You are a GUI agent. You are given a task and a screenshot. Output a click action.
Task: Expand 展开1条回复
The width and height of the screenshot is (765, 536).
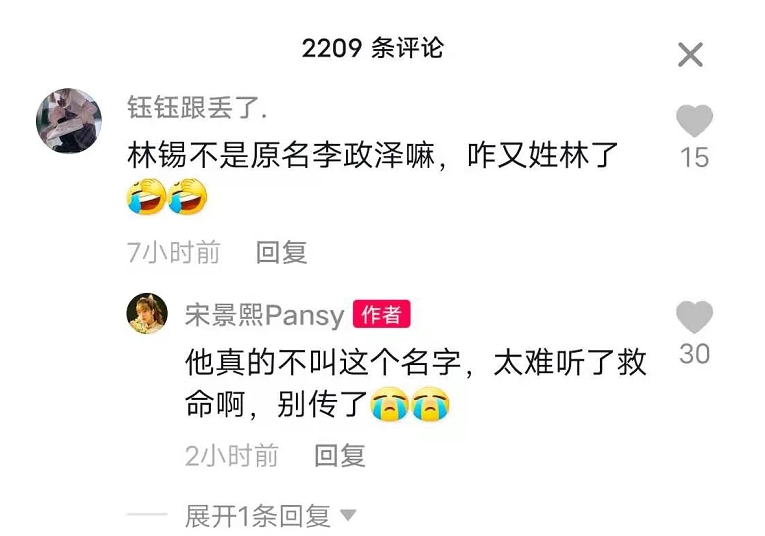pos(270,516)
